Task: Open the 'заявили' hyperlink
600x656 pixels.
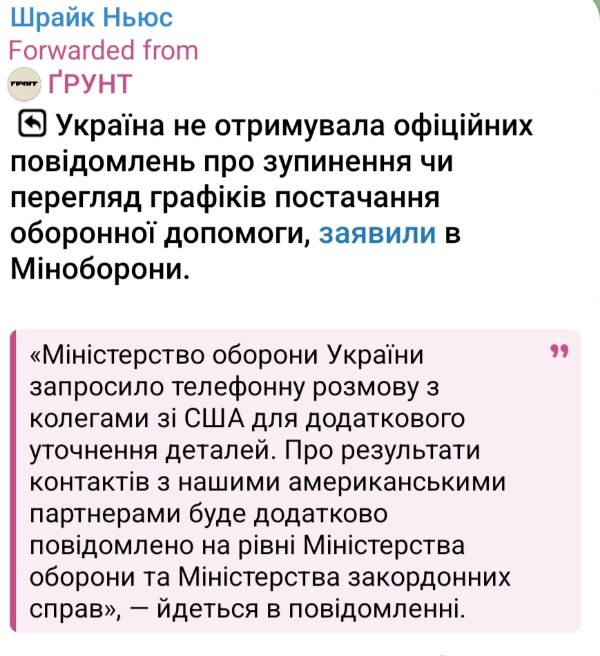Action: tap(377, 234)
